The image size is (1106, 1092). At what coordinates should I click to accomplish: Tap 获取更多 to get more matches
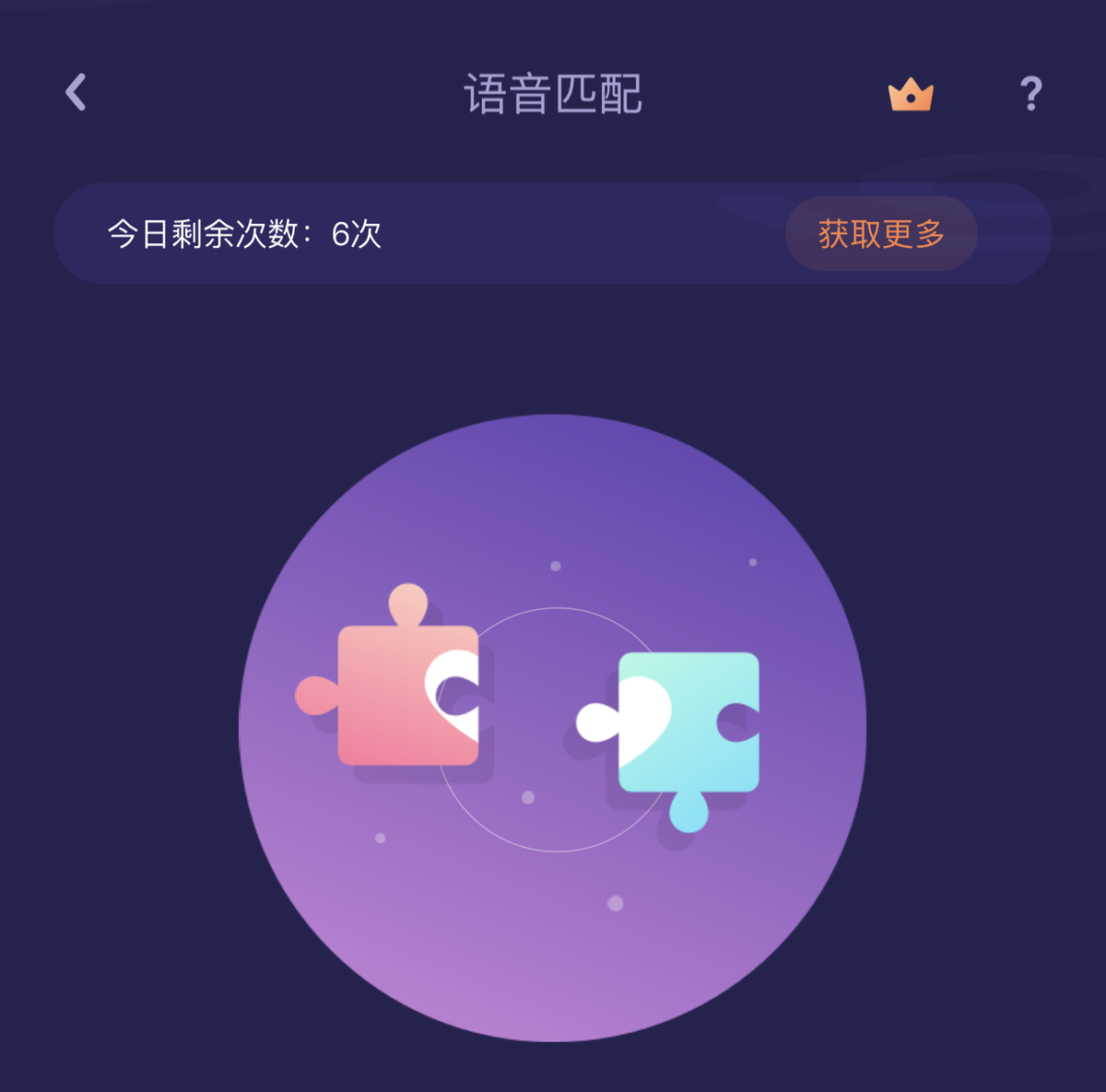pyautogui.click(x=881, y=234)
